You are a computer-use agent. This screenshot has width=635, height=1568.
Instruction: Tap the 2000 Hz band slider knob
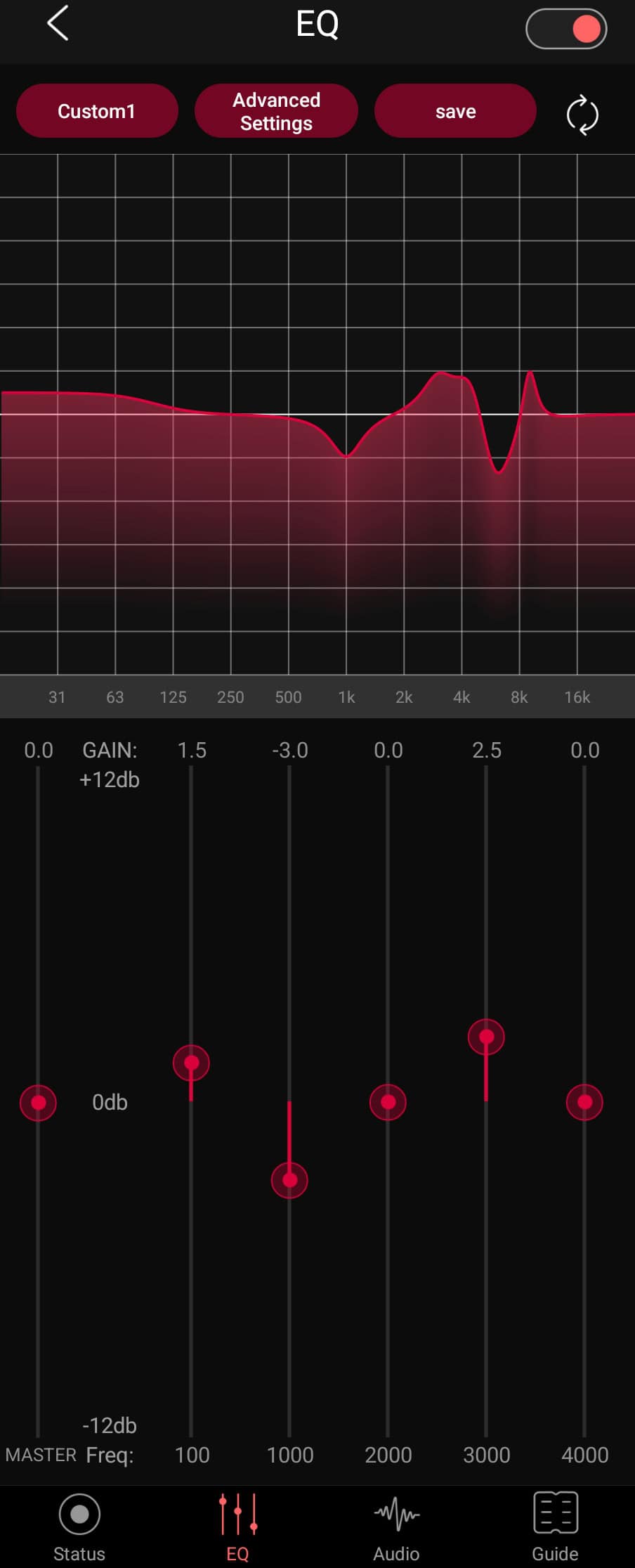(x=388, y=1102)
